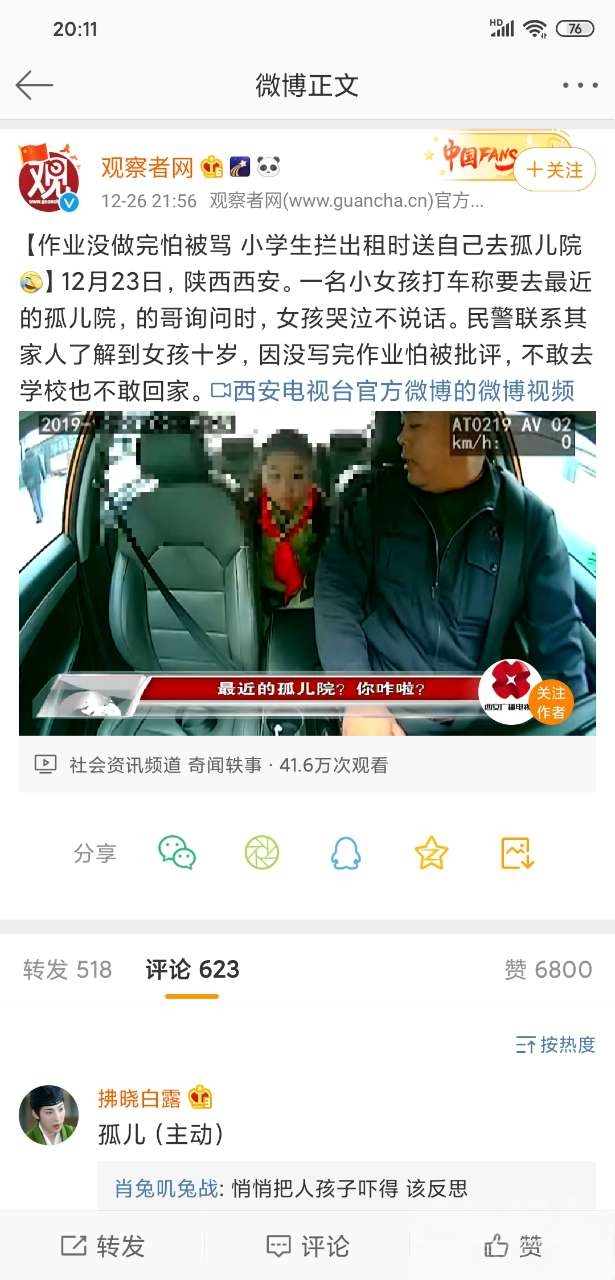Like the post with bottom 赞

[x=513, y=1246]
